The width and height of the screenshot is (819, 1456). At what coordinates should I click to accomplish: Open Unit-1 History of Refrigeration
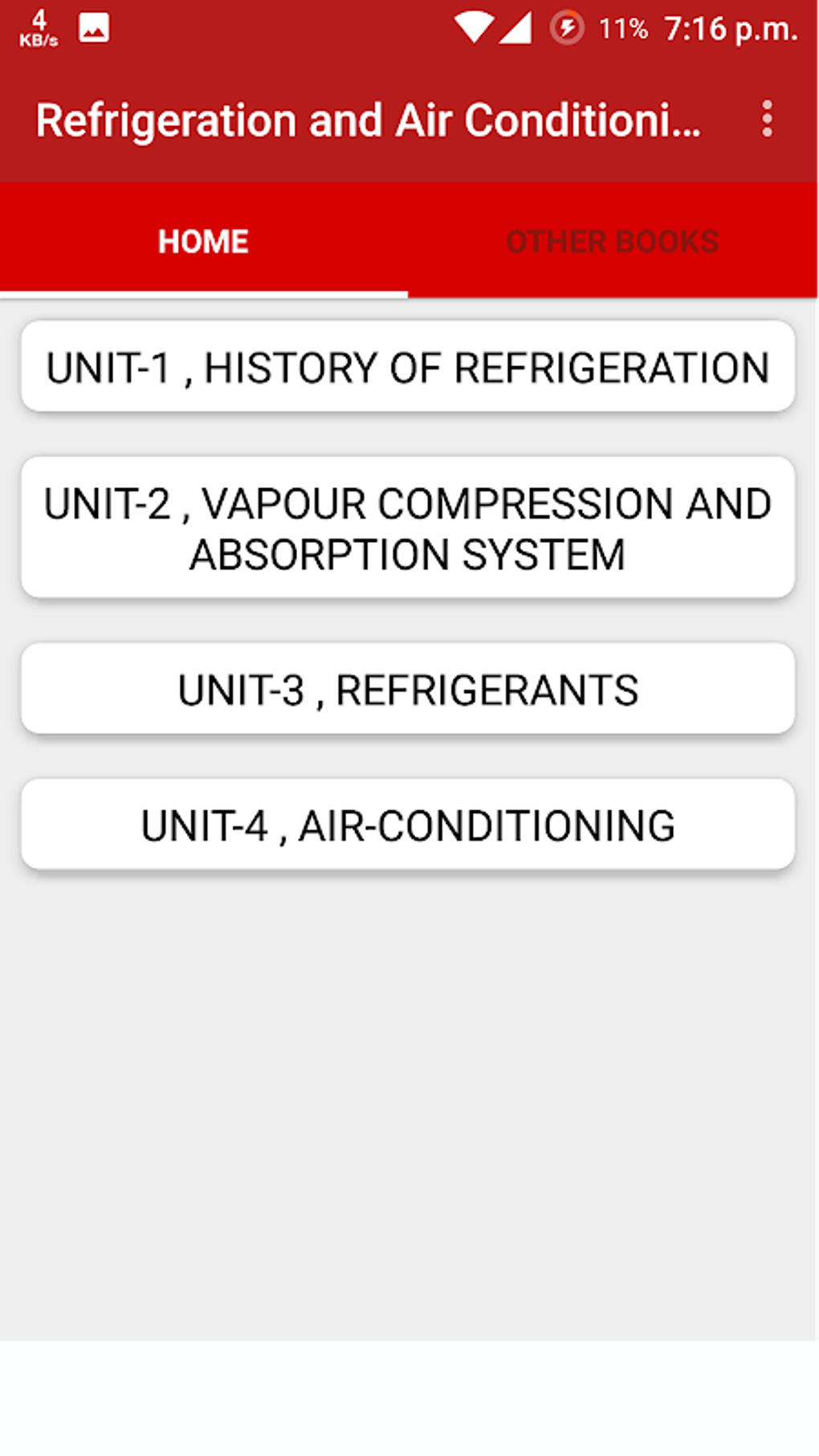(x=408, y=367)
